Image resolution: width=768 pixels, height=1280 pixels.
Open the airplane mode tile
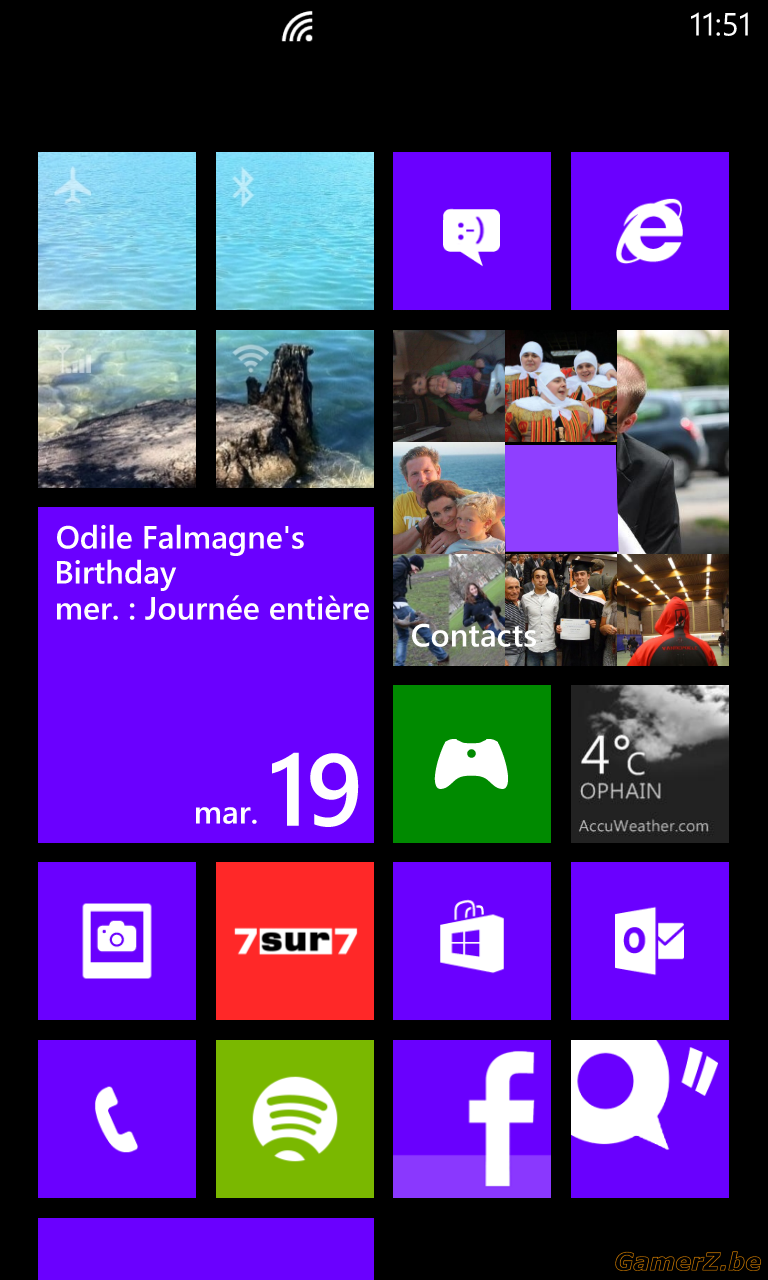(117, 231)
